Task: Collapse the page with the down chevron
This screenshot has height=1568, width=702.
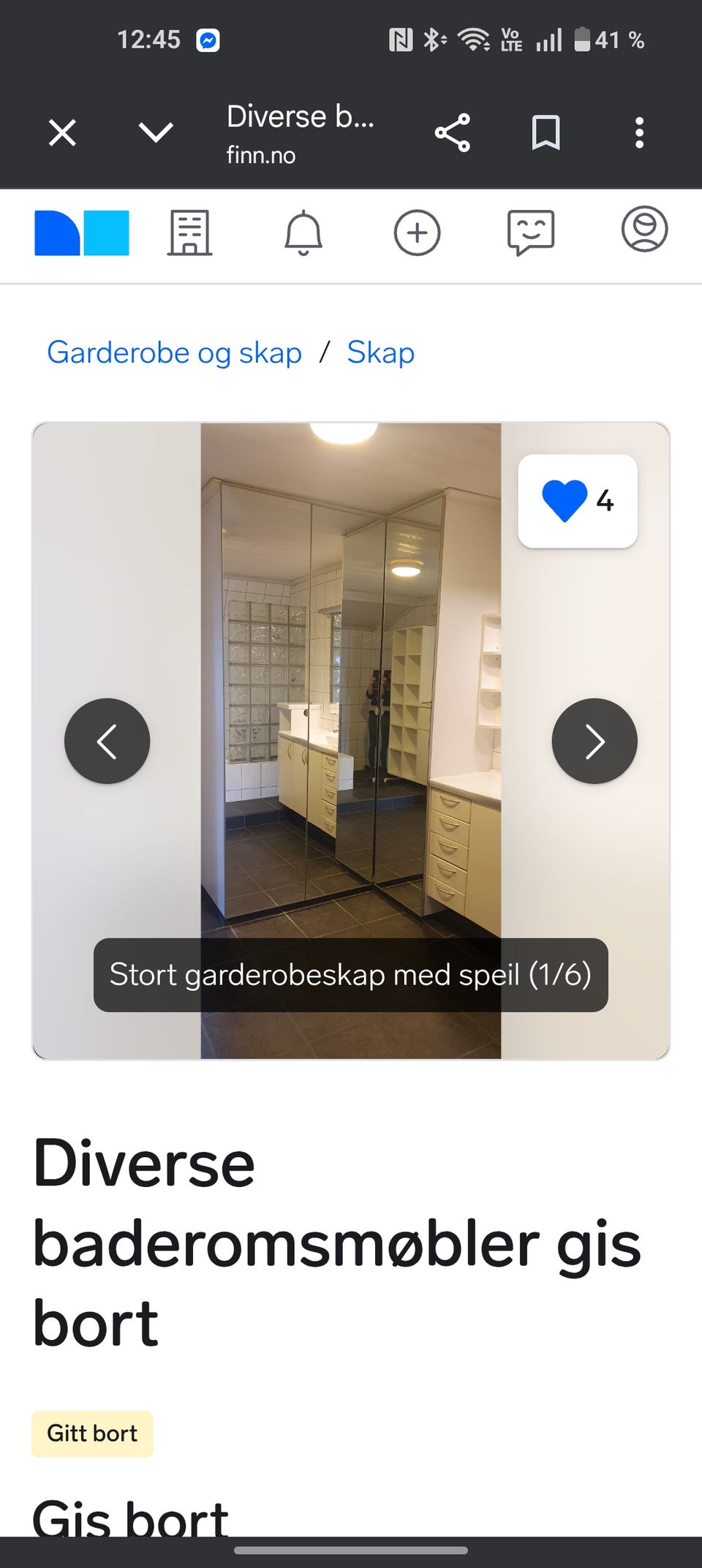Action: click(154, 132)
